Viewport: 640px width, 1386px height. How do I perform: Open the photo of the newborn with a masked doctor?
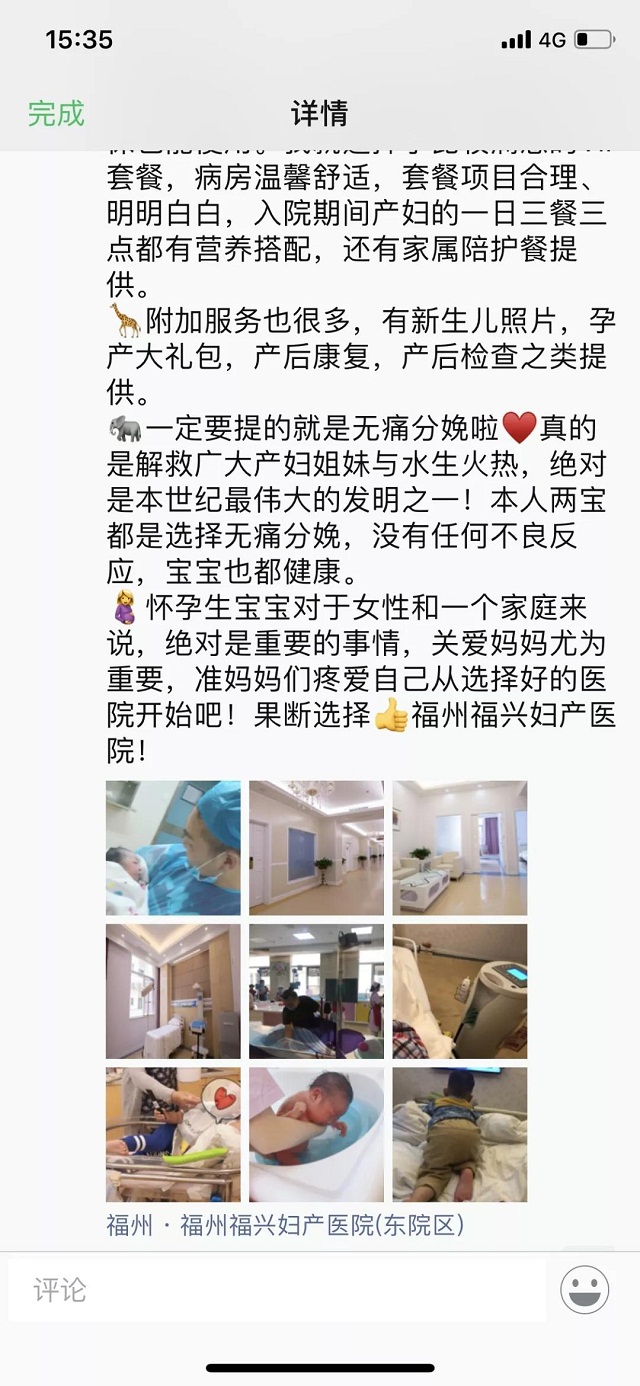click(x=173, y=848)
